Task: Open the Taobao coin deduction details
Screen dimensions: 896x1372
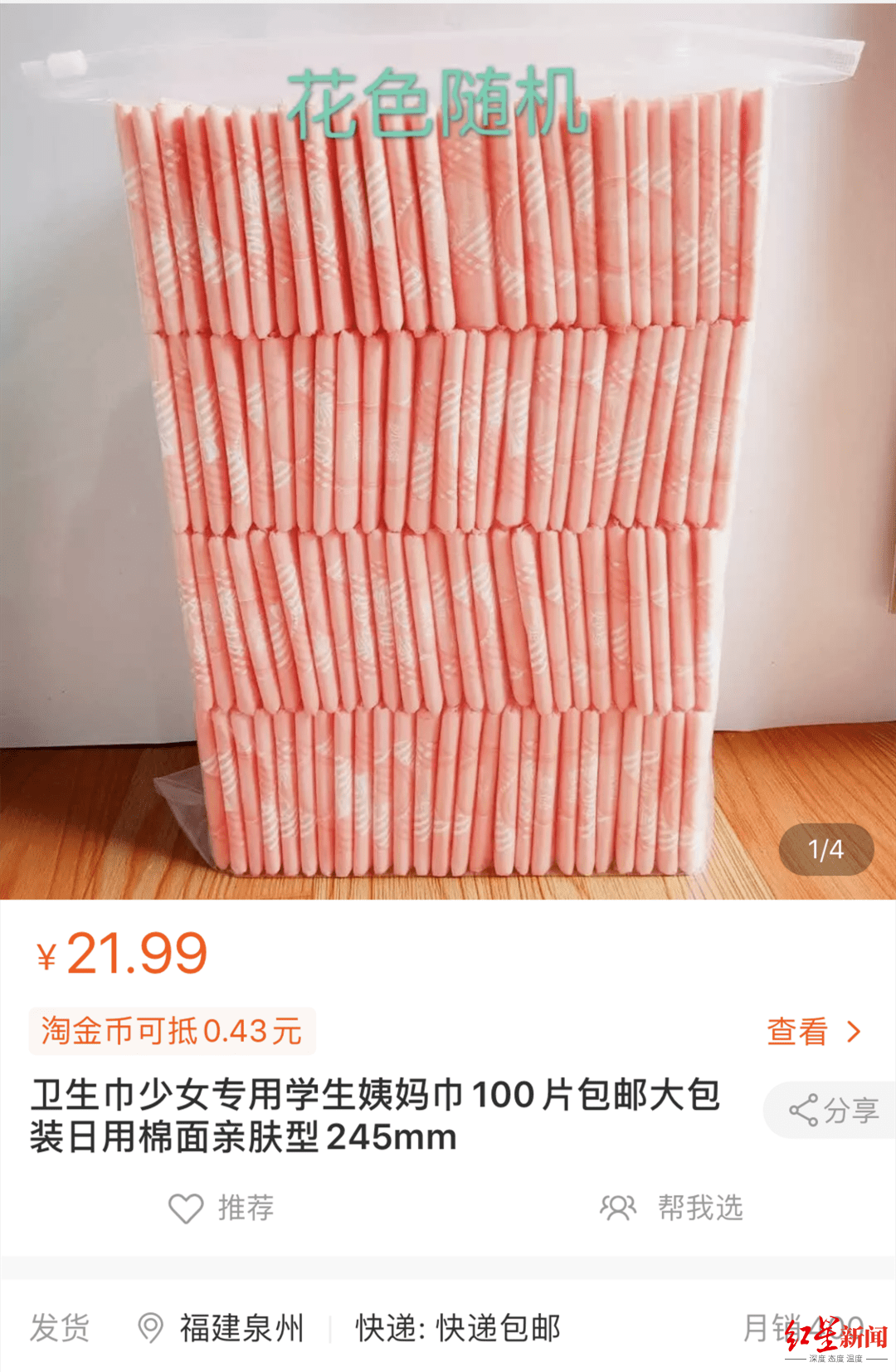Action: [174, 1029]
